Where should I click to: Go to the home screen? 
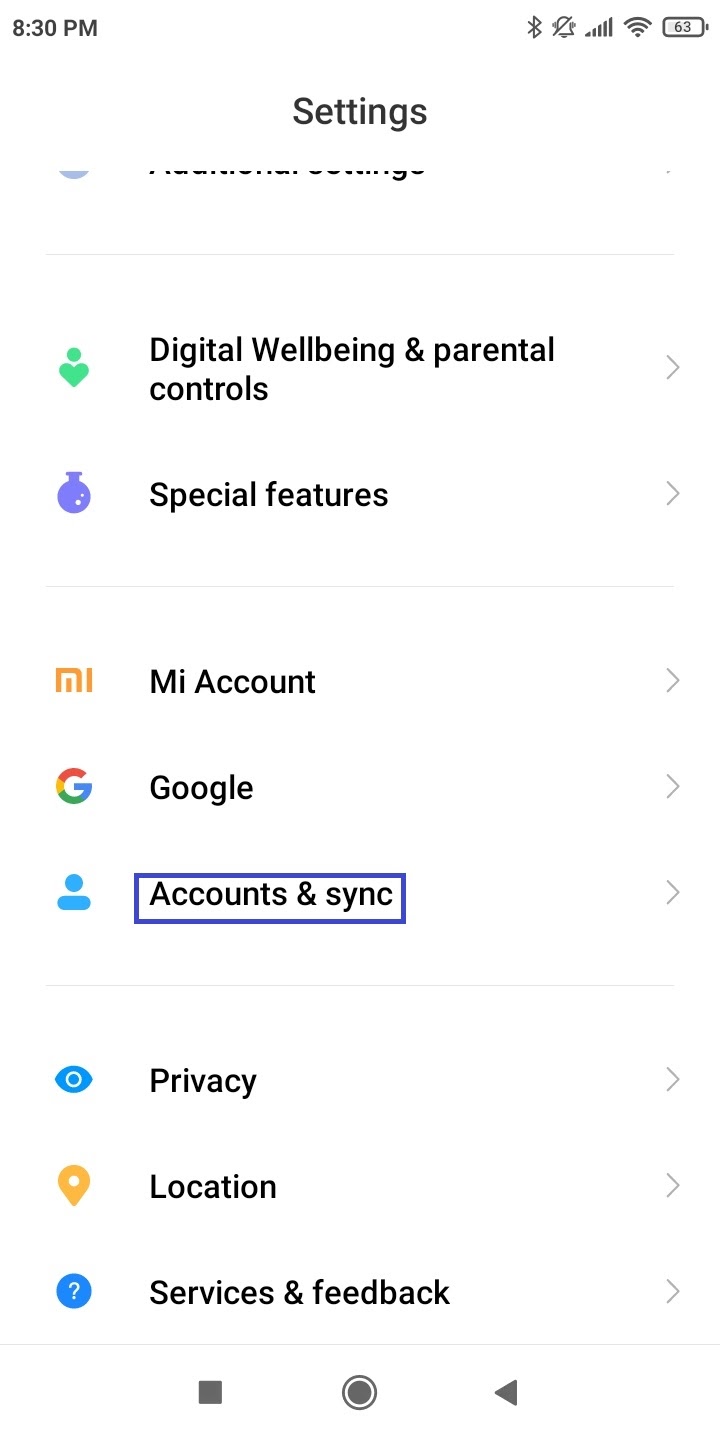[x=359, y=1392]
